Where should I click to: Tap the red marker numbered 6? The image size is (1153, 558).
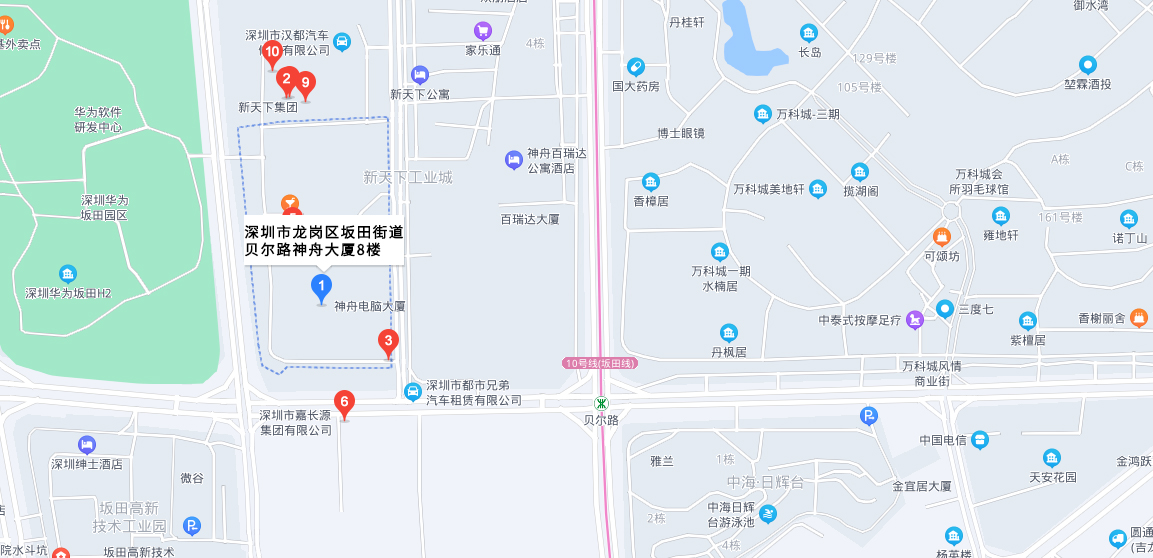[x=344, y=403]
